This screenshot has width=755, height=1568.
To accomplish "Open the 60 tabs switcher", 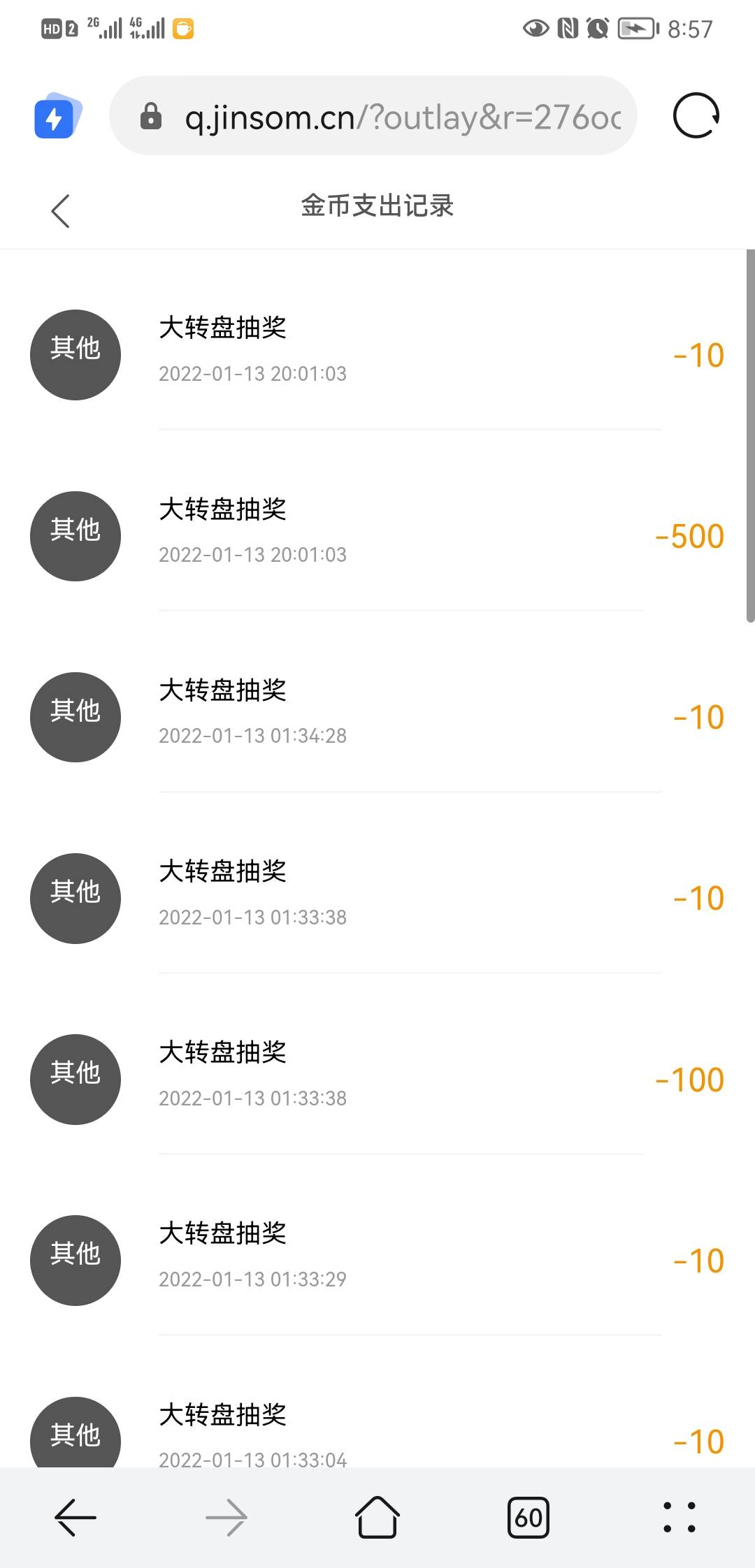I will click(528, 1517).
